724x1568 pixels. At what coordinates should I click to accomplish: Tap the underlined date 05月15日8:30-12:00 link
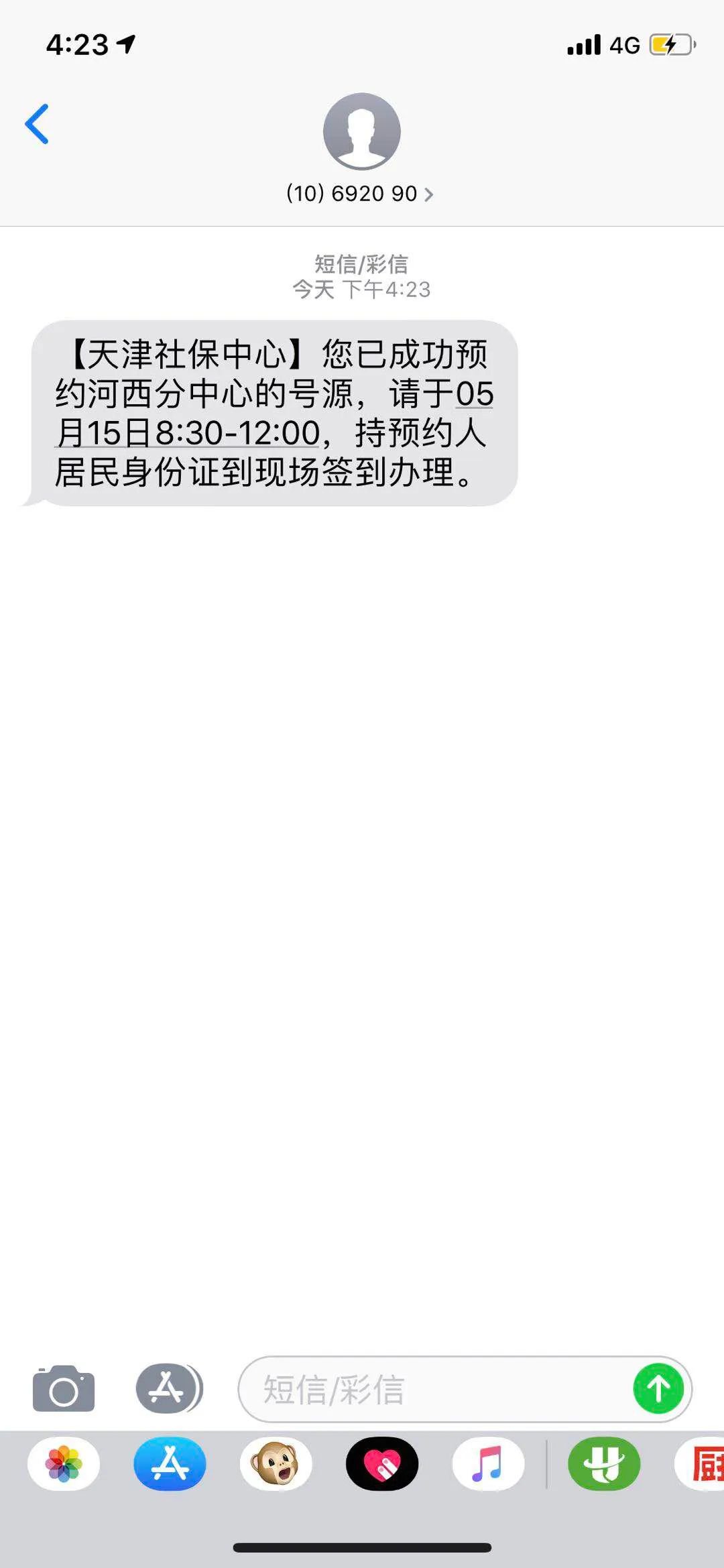[188, 432]
